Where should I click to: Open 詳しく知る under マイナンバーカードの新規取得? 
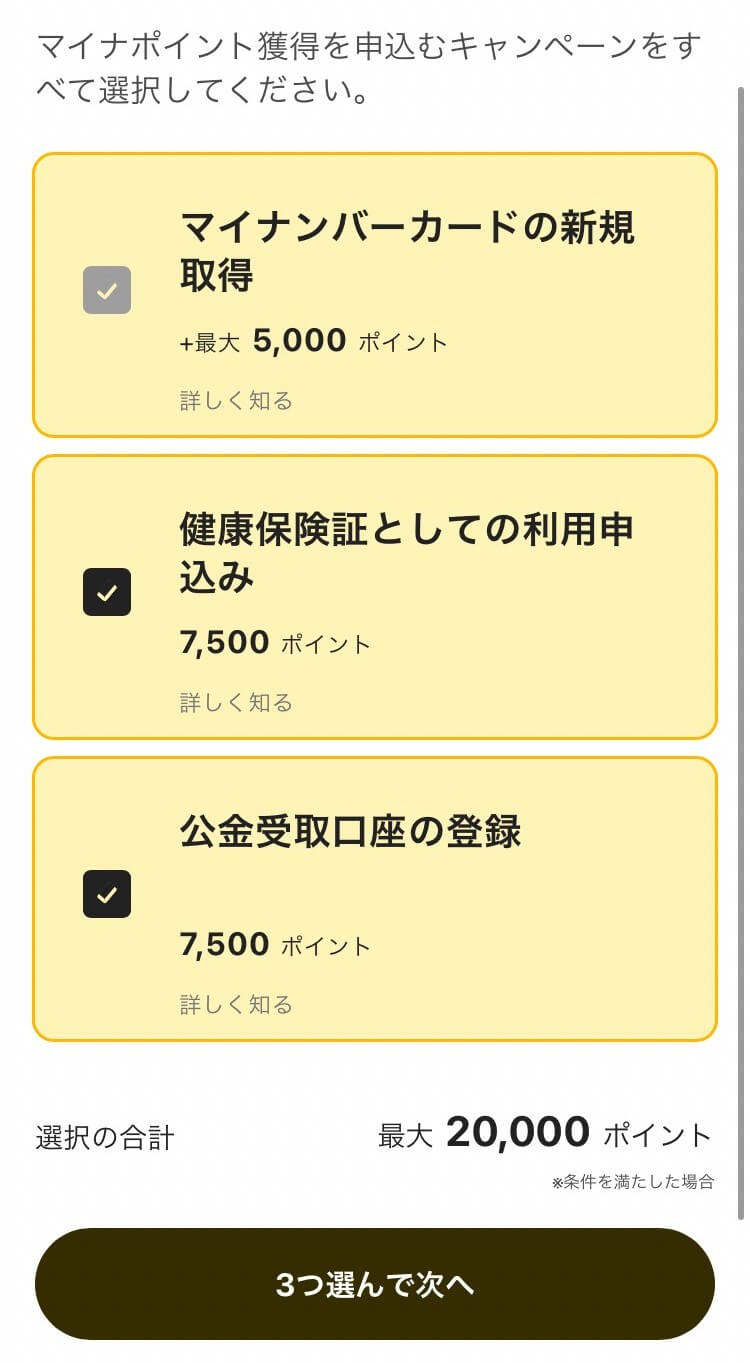[x=236, y=401]
